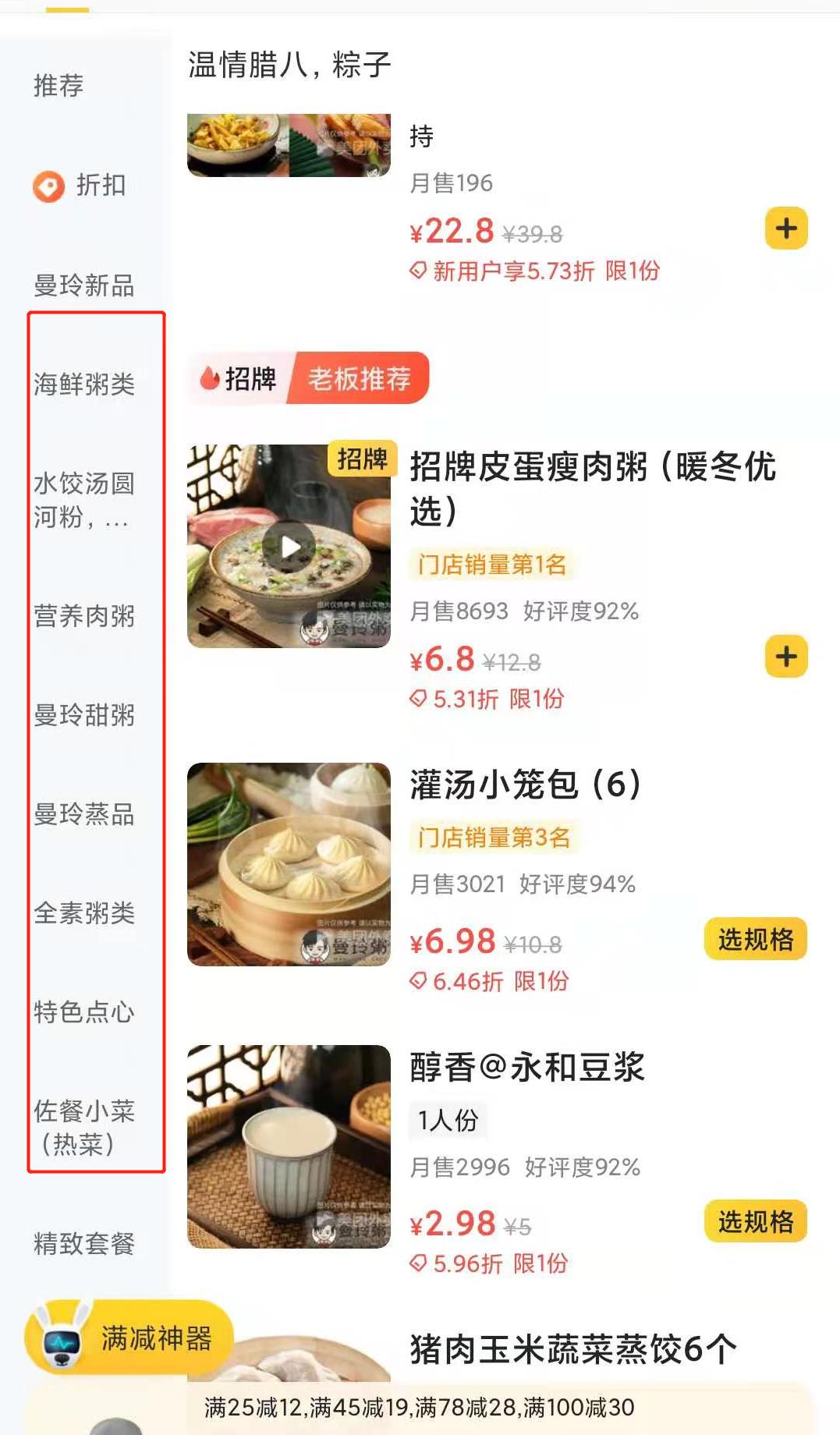Open the 精致套餐 category

click(x=84, y=1243)
